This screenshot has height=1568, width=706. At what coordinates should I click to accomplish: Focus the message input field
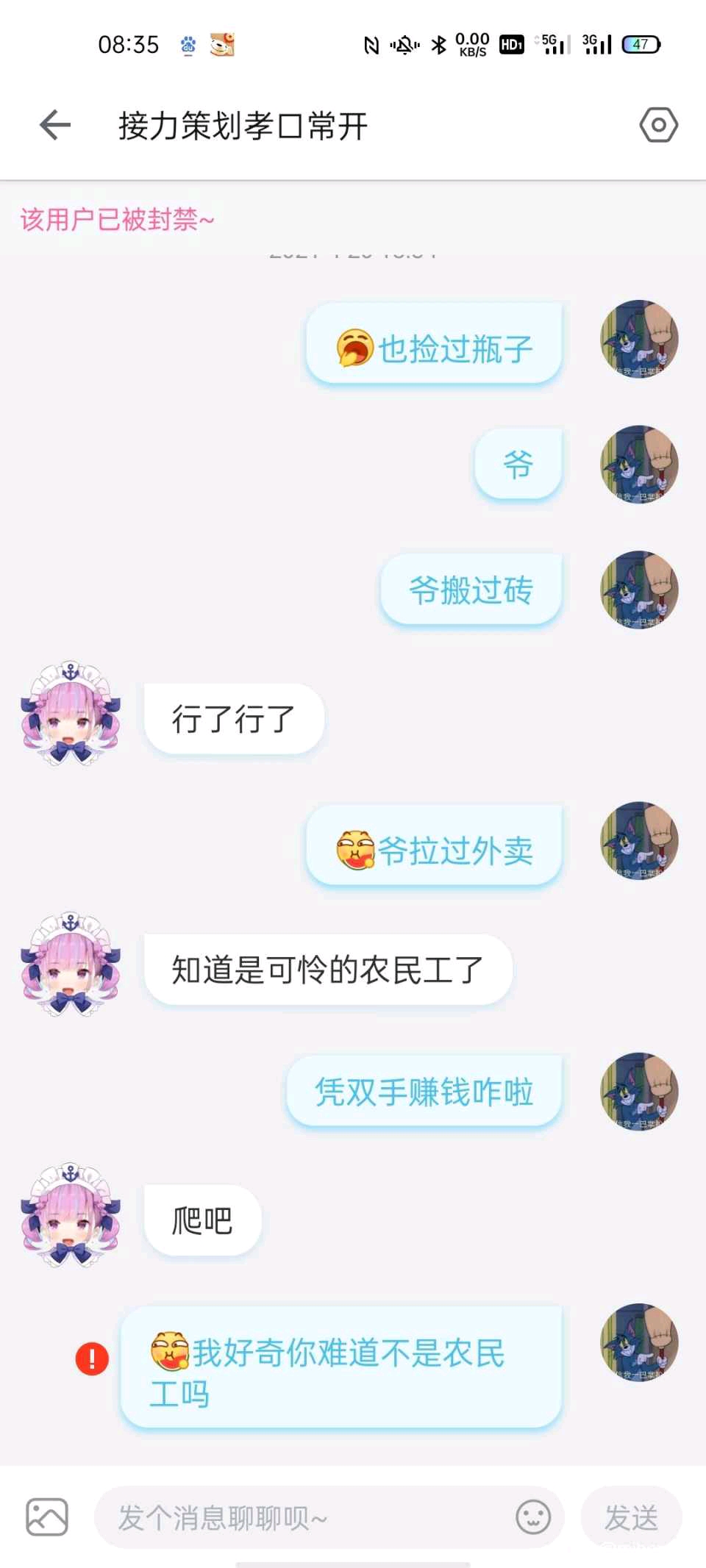tap(302, 1517)
